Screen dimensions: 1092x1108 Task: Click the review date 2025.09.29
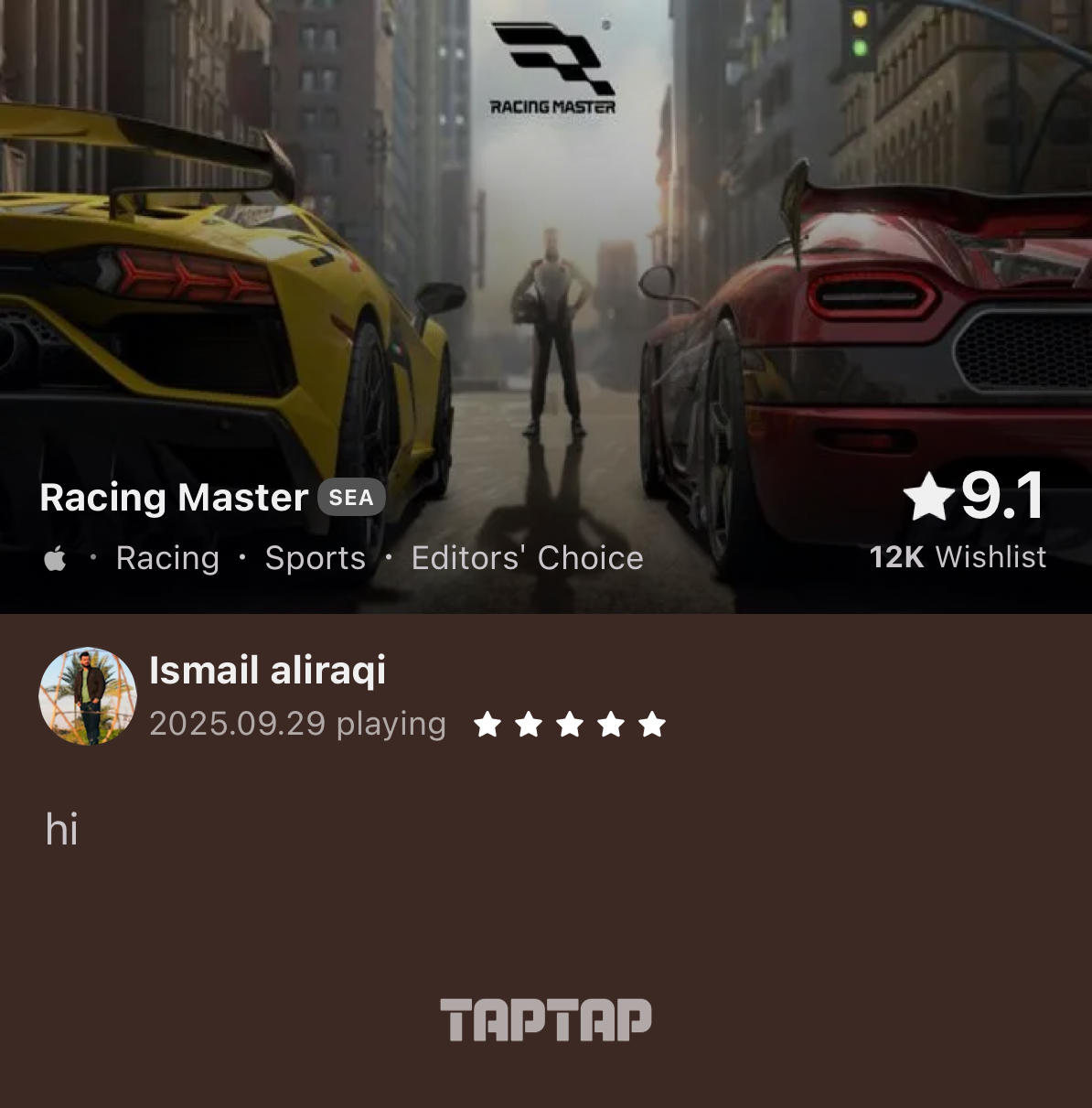tap(239, 723)
